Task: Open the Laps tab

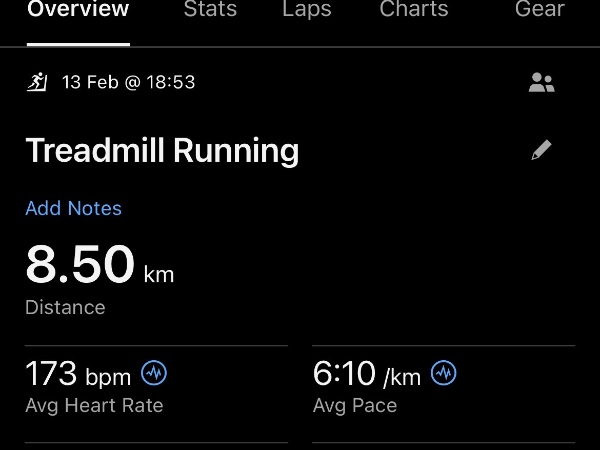Action: [308, 11]
